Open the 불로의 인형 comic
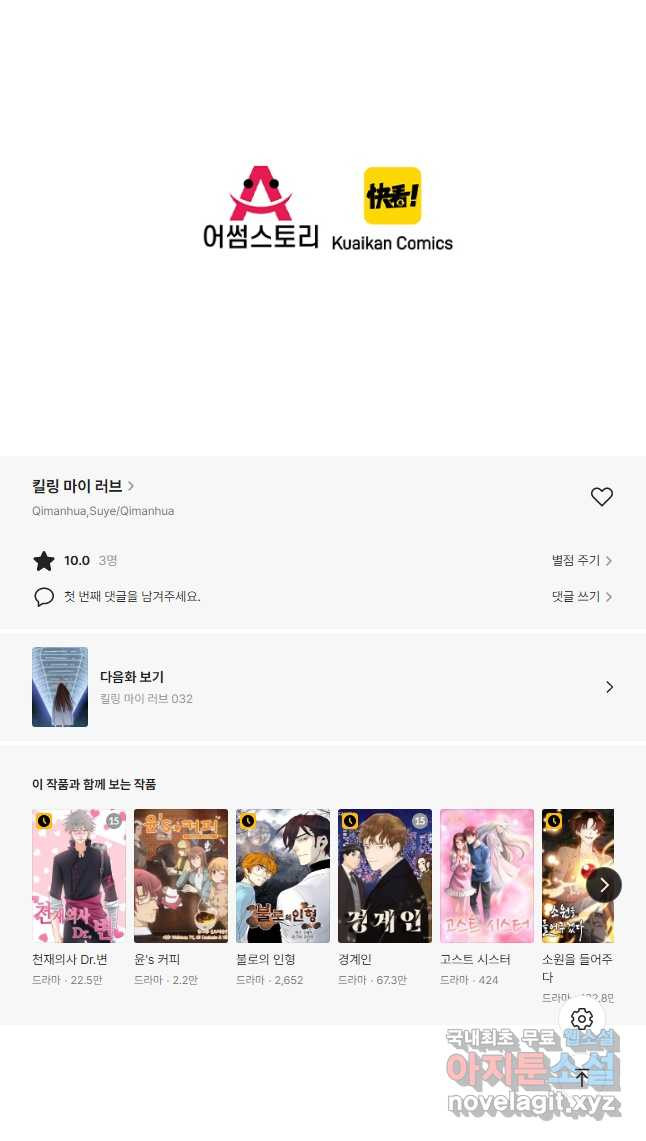The image size is (646, 1141). 283,877
